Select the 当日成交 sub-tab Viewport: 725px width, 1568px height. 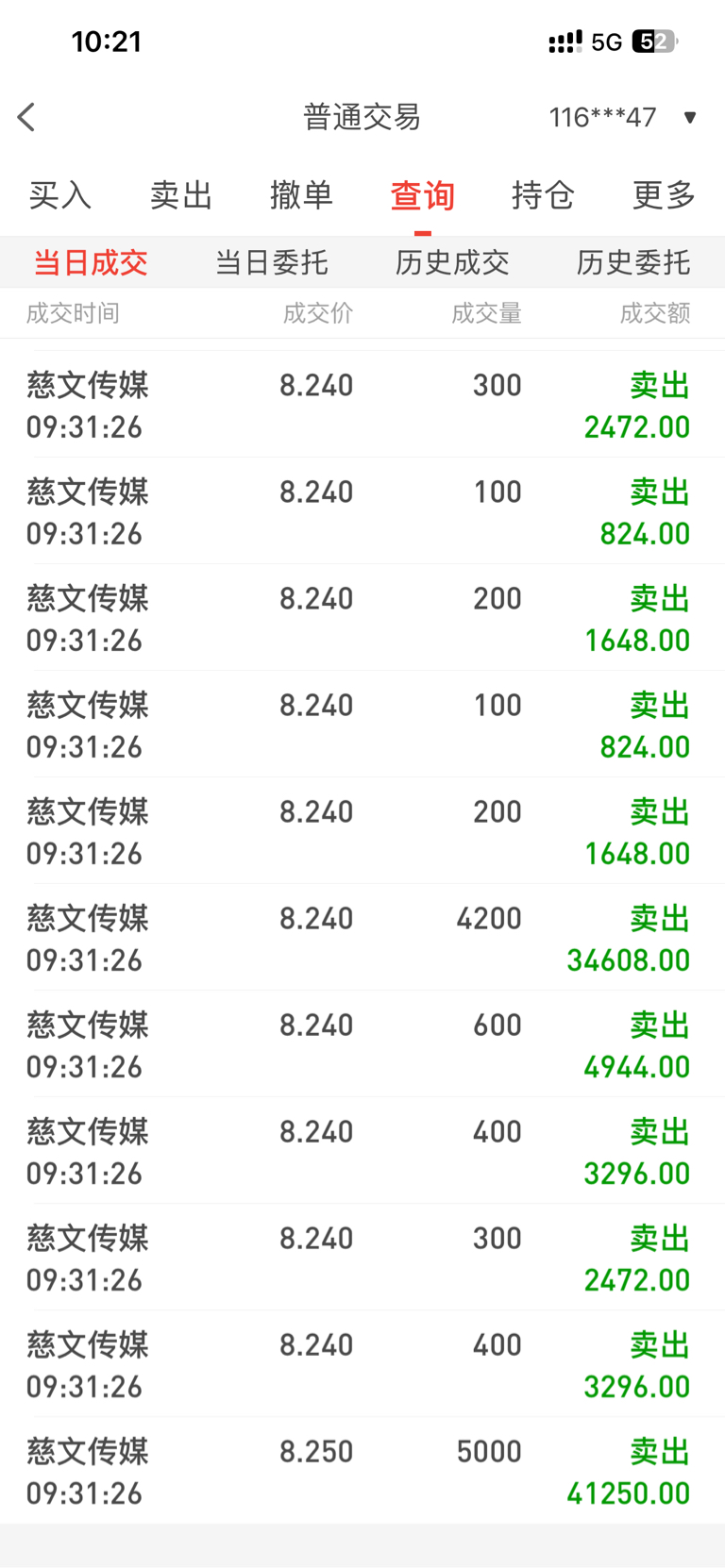[91, 262]
